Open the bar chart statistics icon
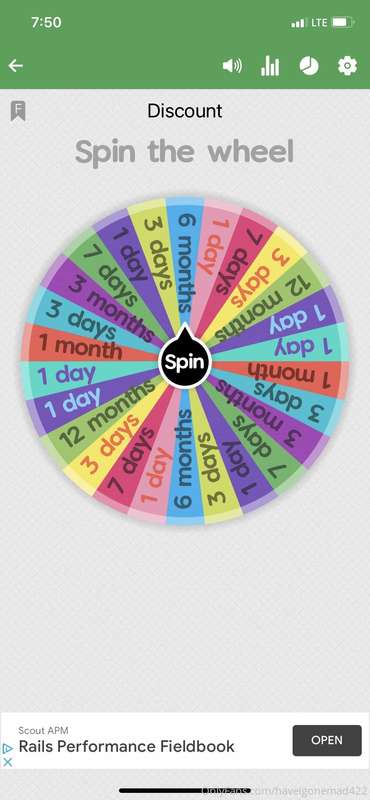This screenshot has height=800, width=370. [270, 66]
